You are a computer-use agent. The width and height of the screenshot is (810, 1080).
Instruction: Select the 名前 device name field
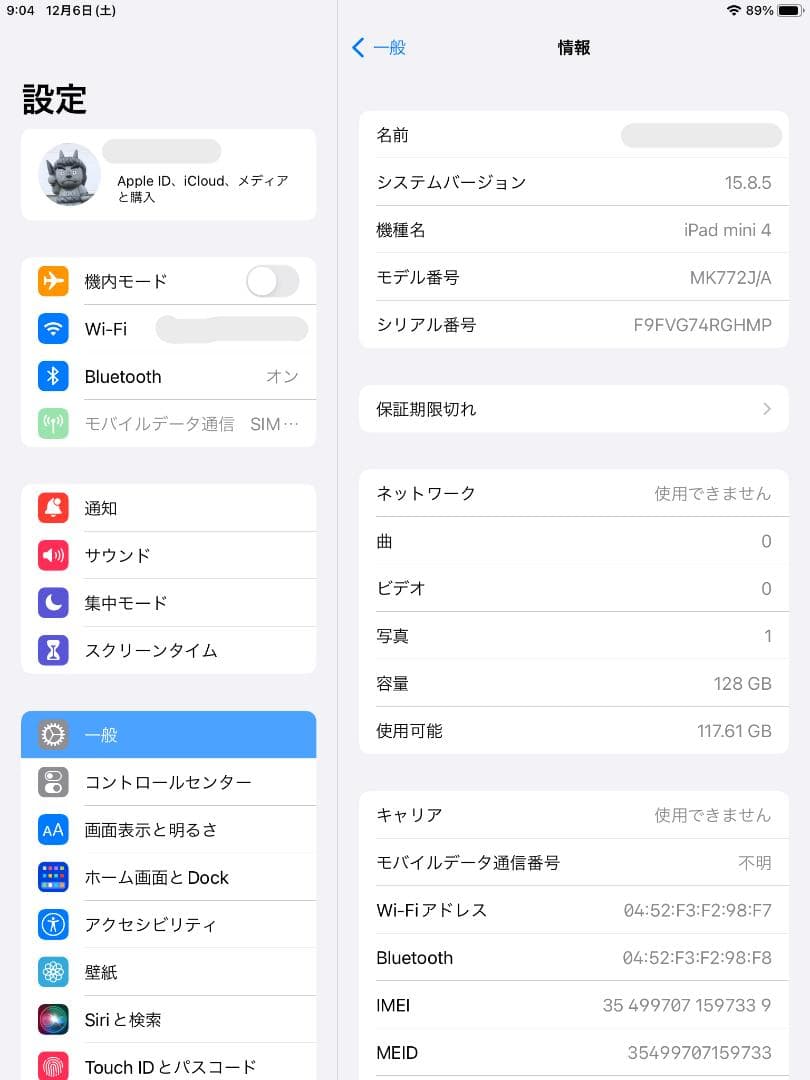573,135
